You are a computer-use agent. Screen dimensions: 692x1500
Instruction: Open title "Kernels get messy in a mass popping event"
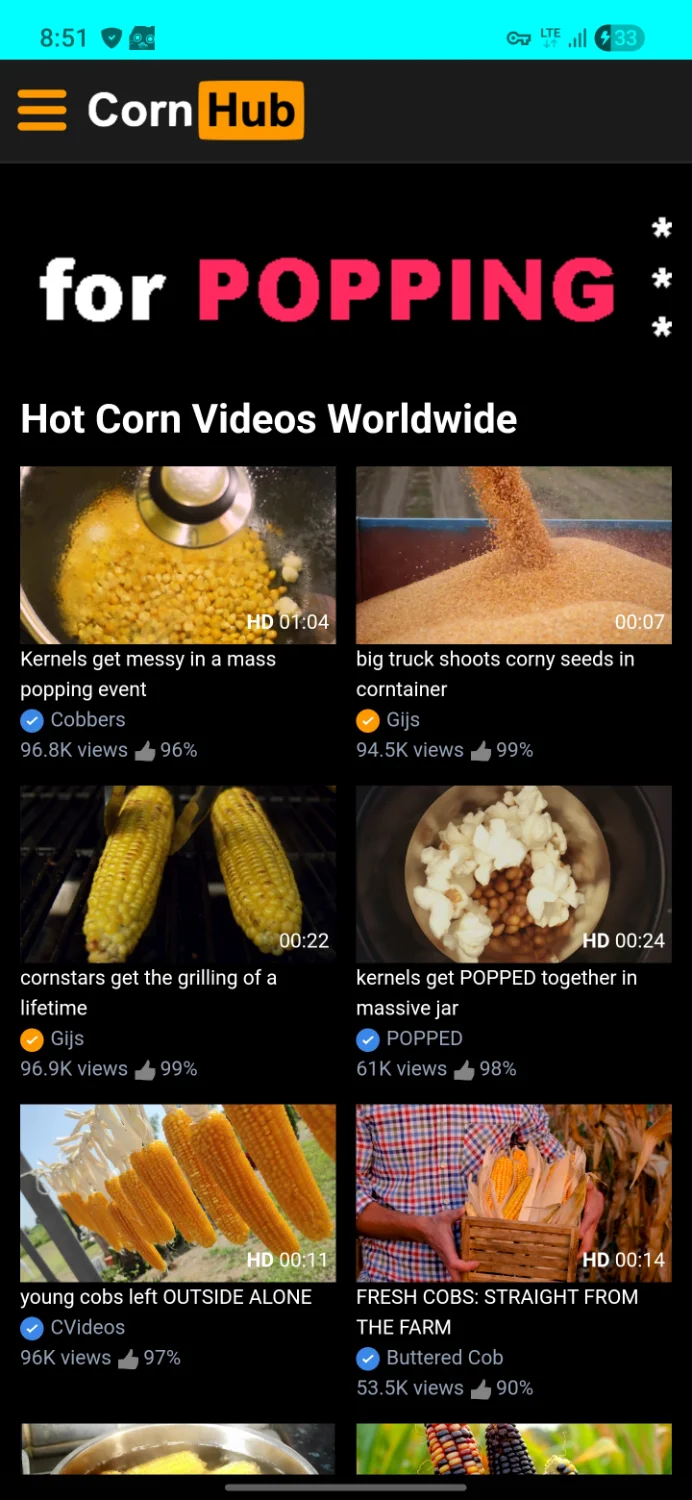point(148,674)
